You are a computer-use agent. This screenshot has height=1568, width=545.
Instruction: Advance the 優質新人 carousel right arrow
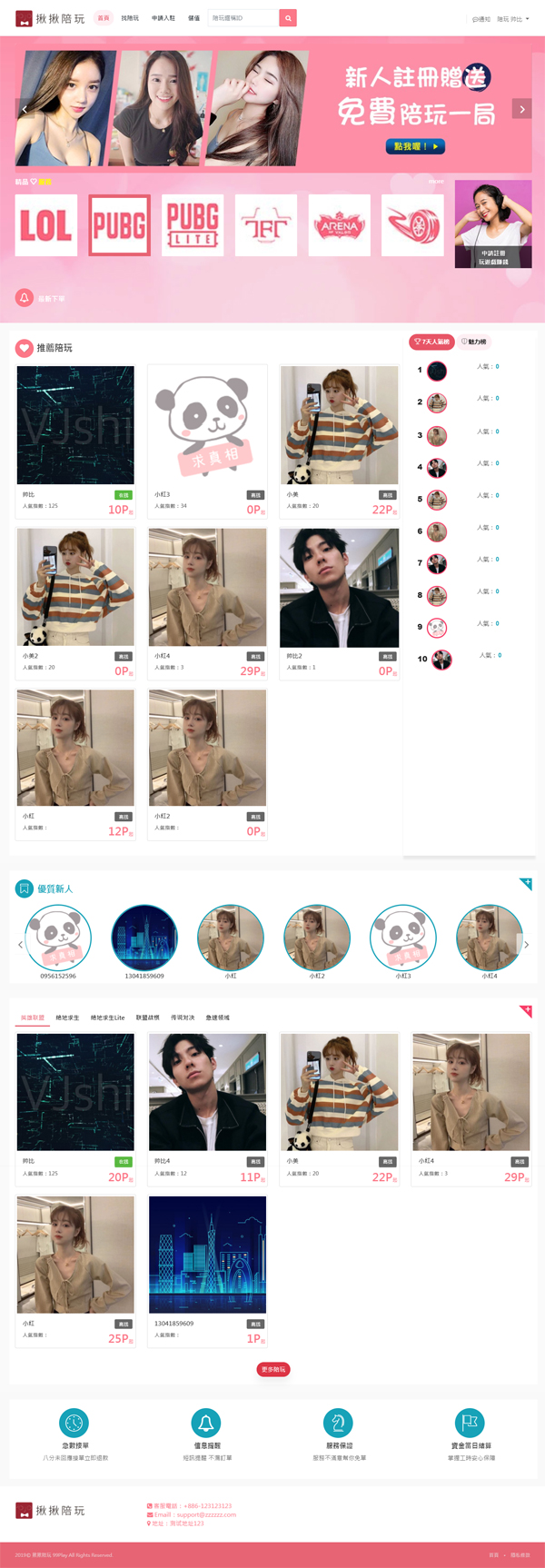point(526,945)
